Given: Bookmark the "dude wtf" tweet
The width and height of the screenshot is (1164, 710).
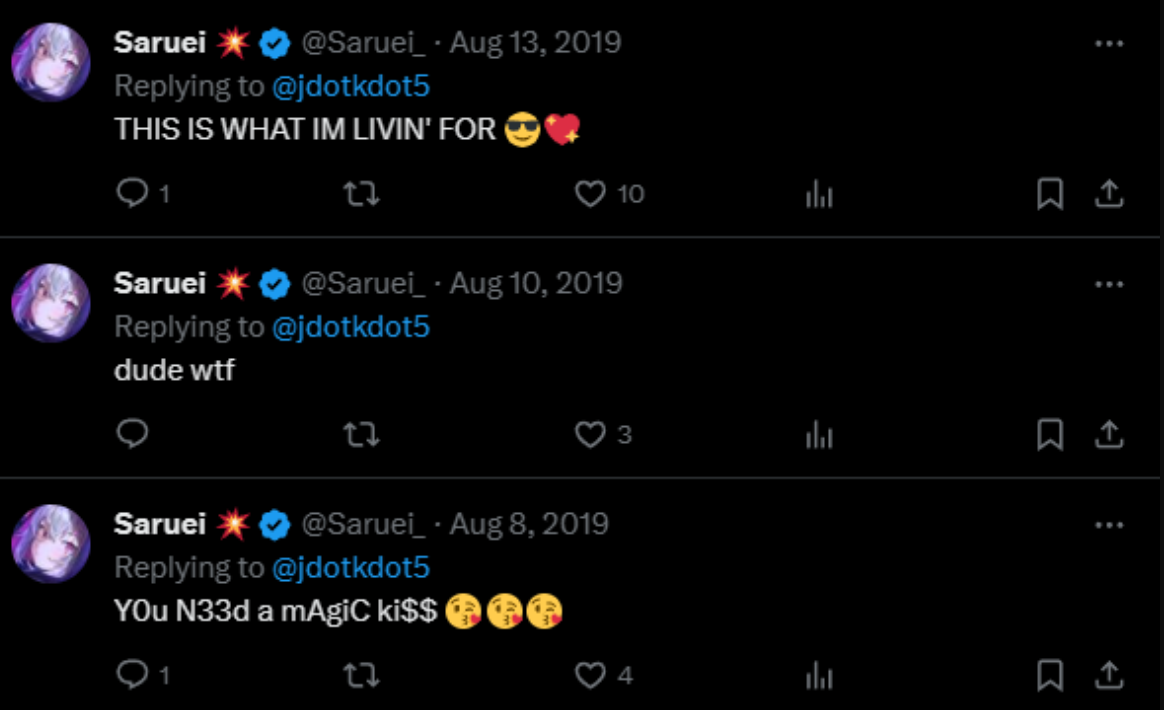Looking at the screenshot, I should (1049, 434).
